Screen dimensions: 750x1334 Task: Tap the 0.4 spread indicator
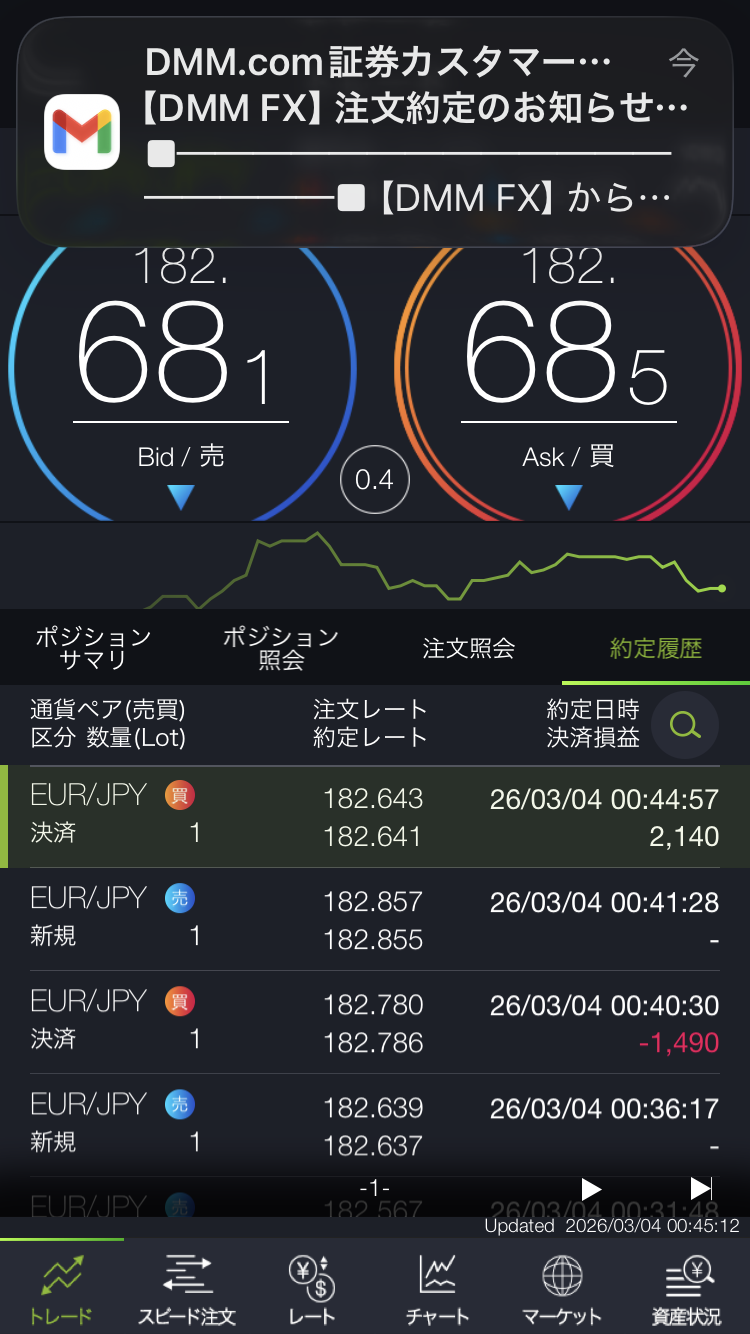pyautogui.click(x=375, y=480)
